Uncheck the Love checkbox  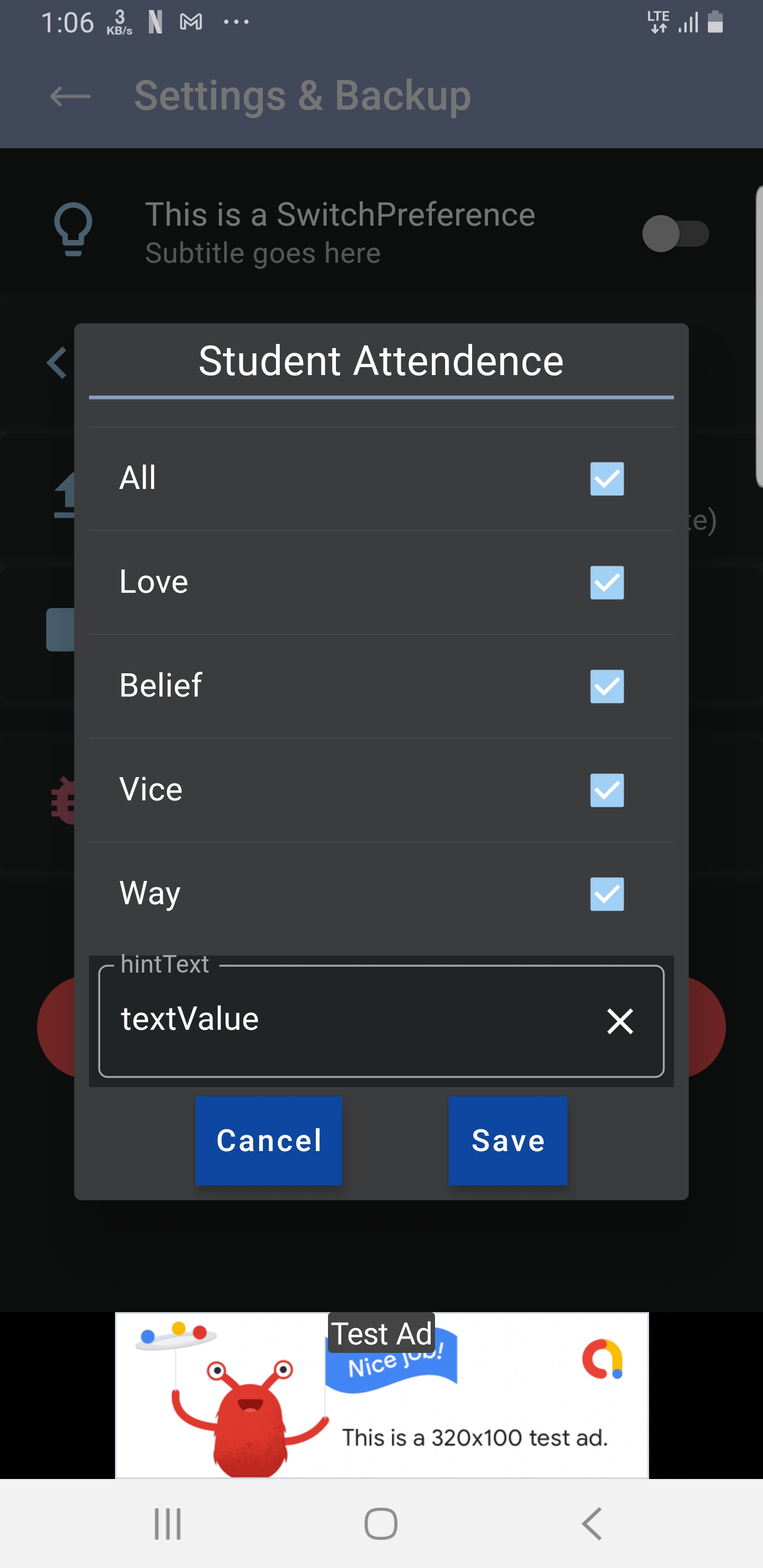pyautogui.click(x=607, y=583)
